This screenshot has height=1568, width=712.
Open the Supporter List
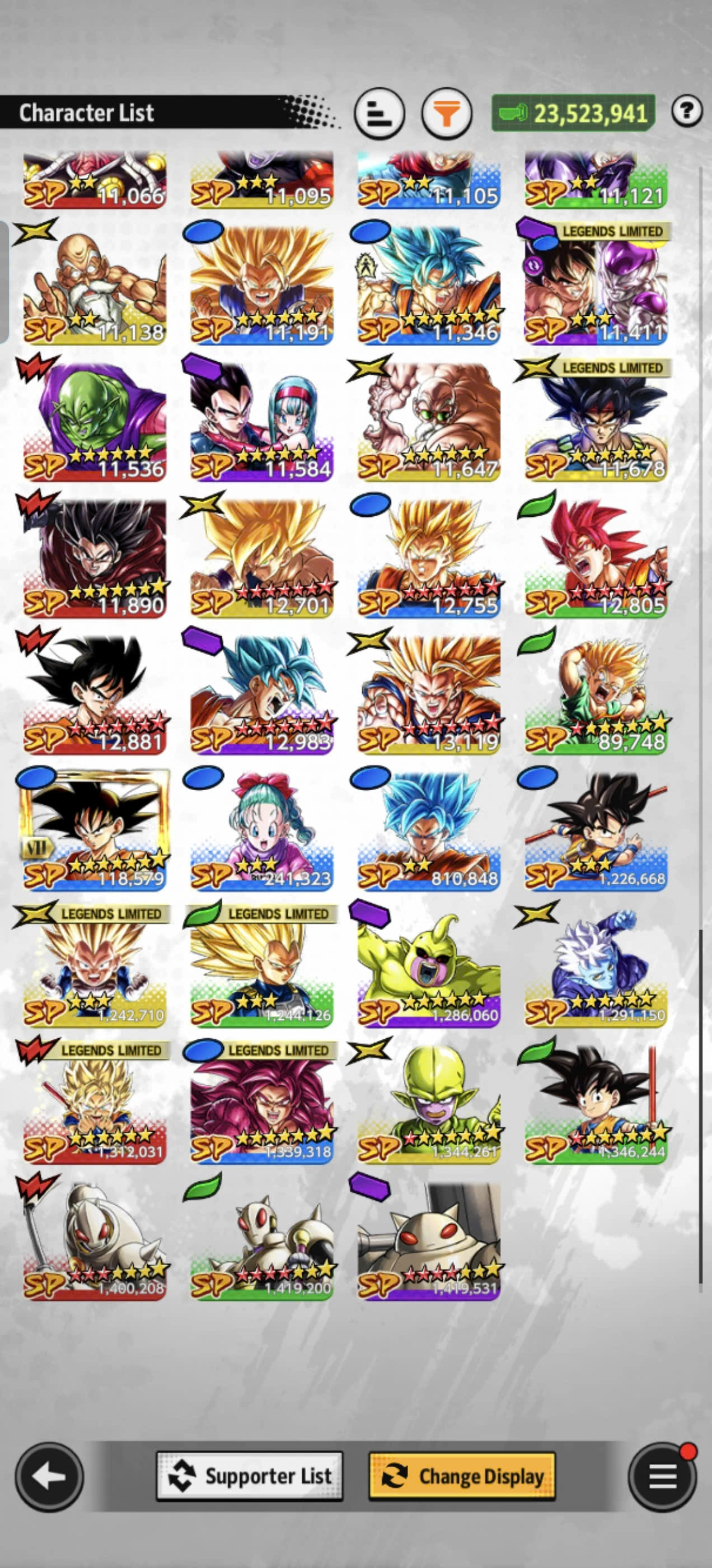coord(250,1476)
